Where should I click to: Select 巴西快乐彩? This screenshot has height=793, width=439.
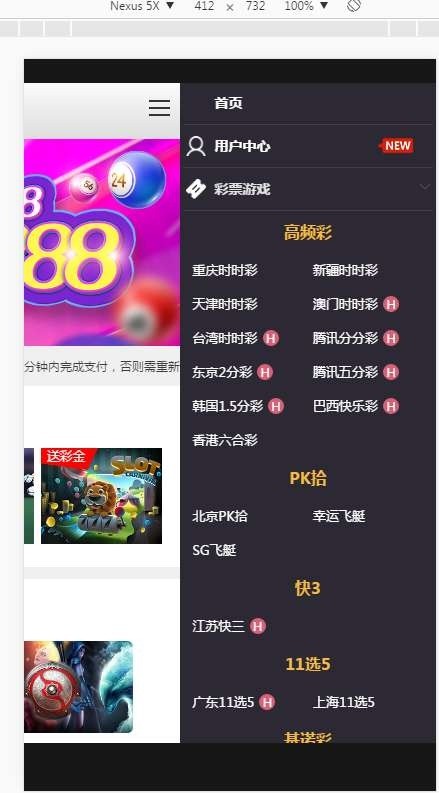point(345,406)
